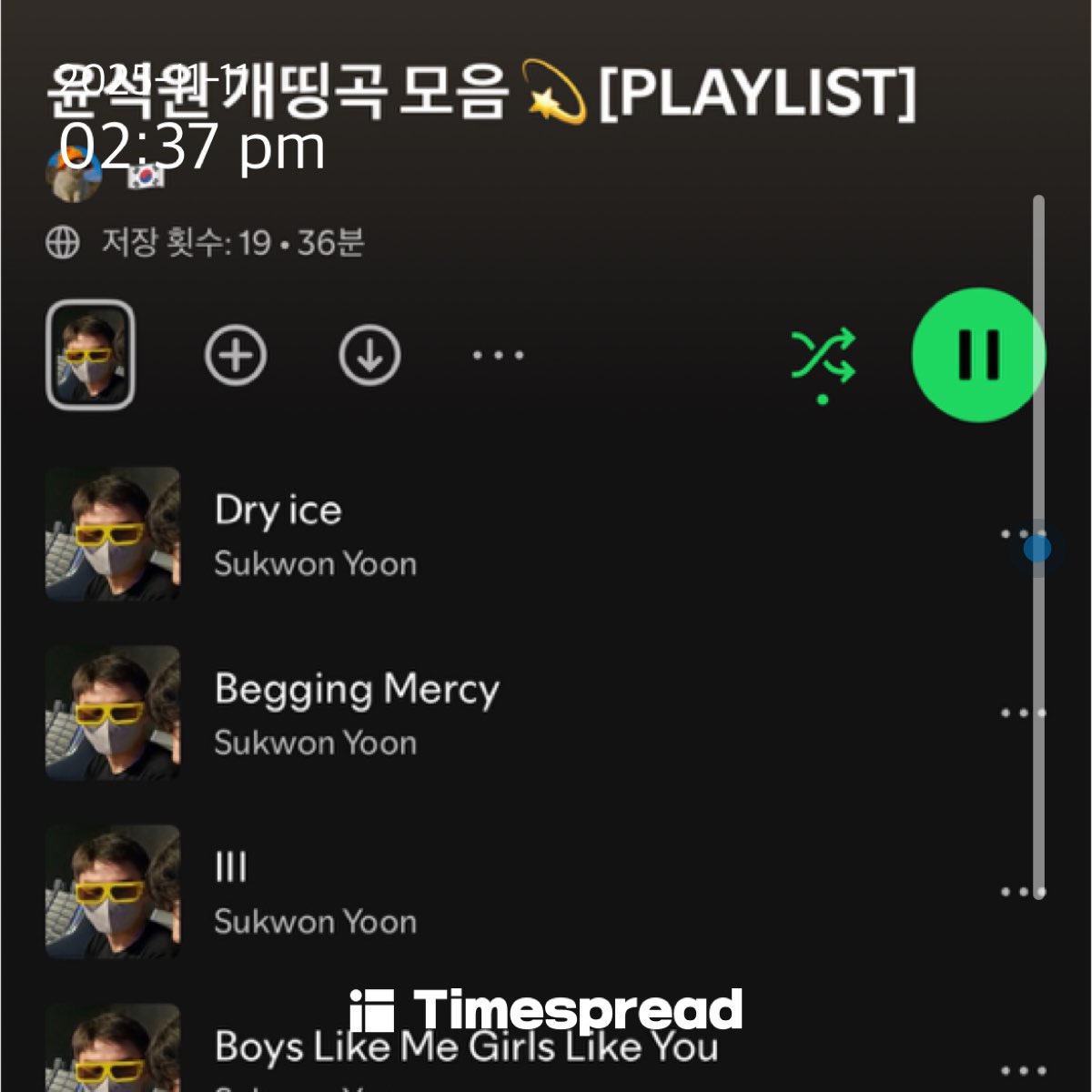
Task: Select the song titled III
Action: [231, 868]
